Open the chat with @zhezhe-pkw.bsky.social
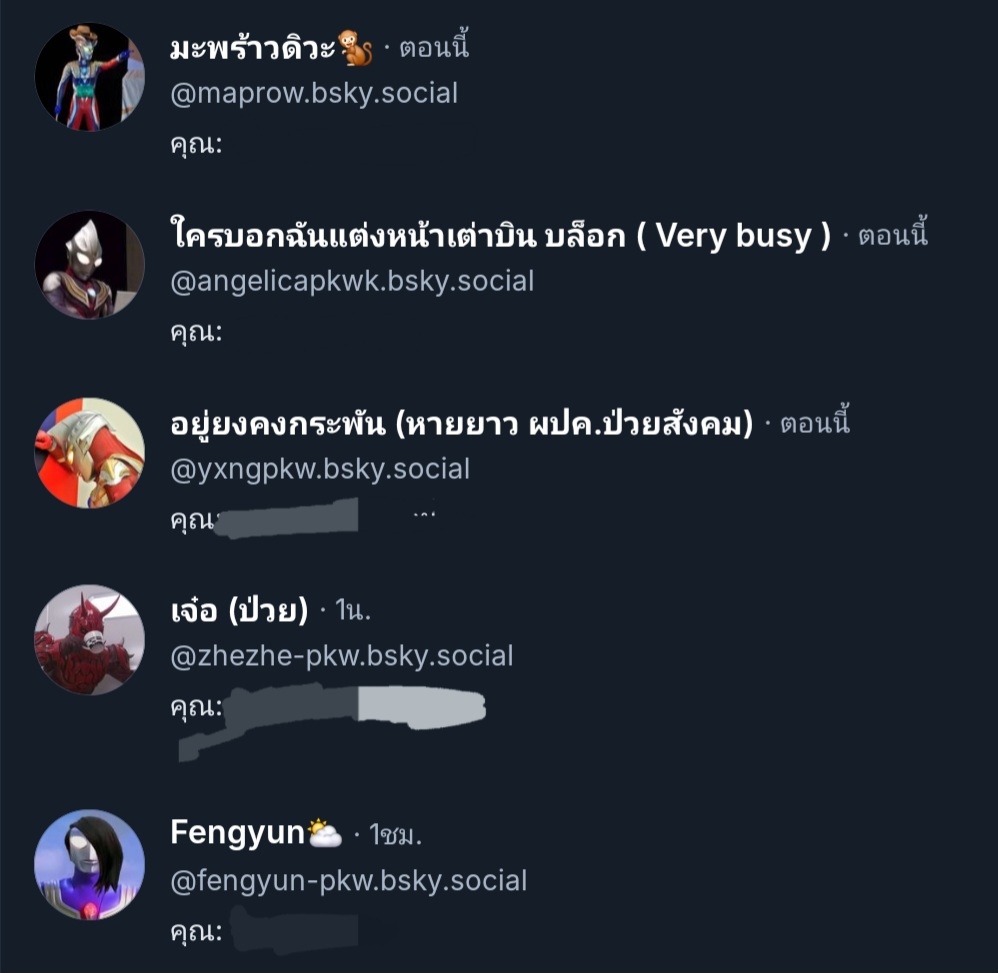This screenshot has width=998, height=973. click(342, 656)
